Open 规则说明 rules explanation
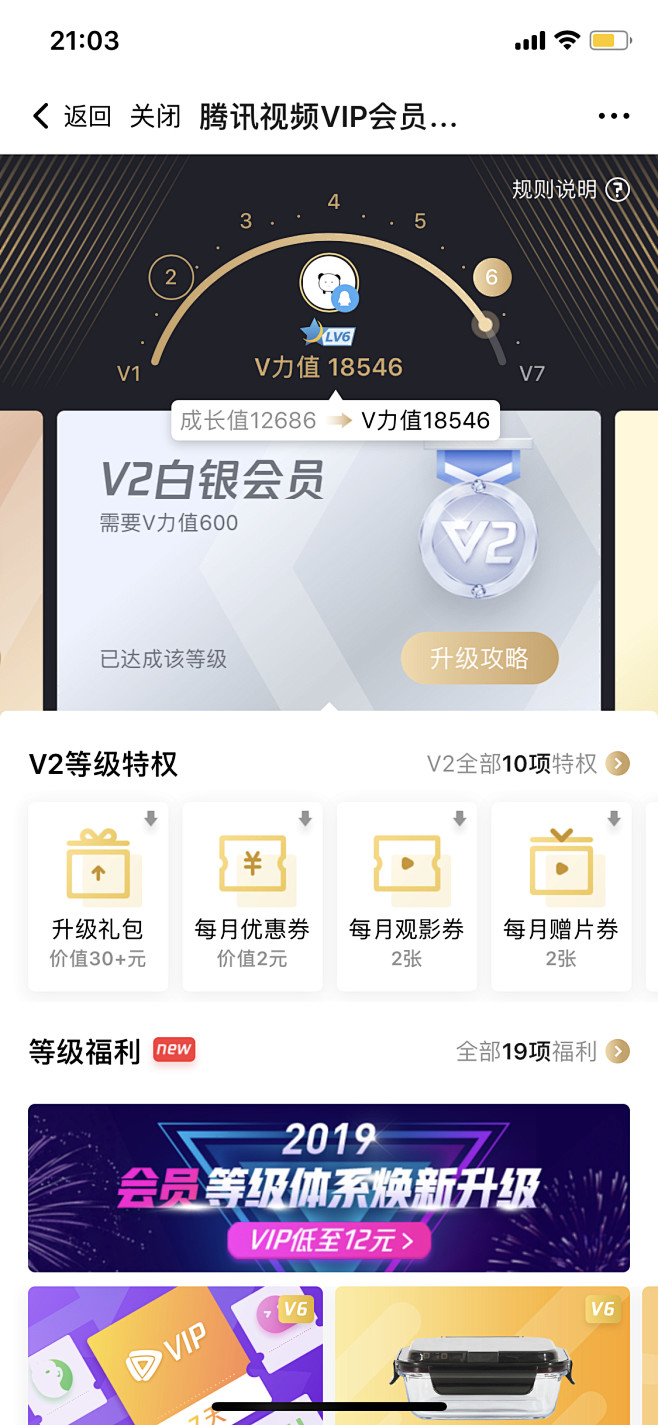 pyautogui.click(x=570, y=189)
